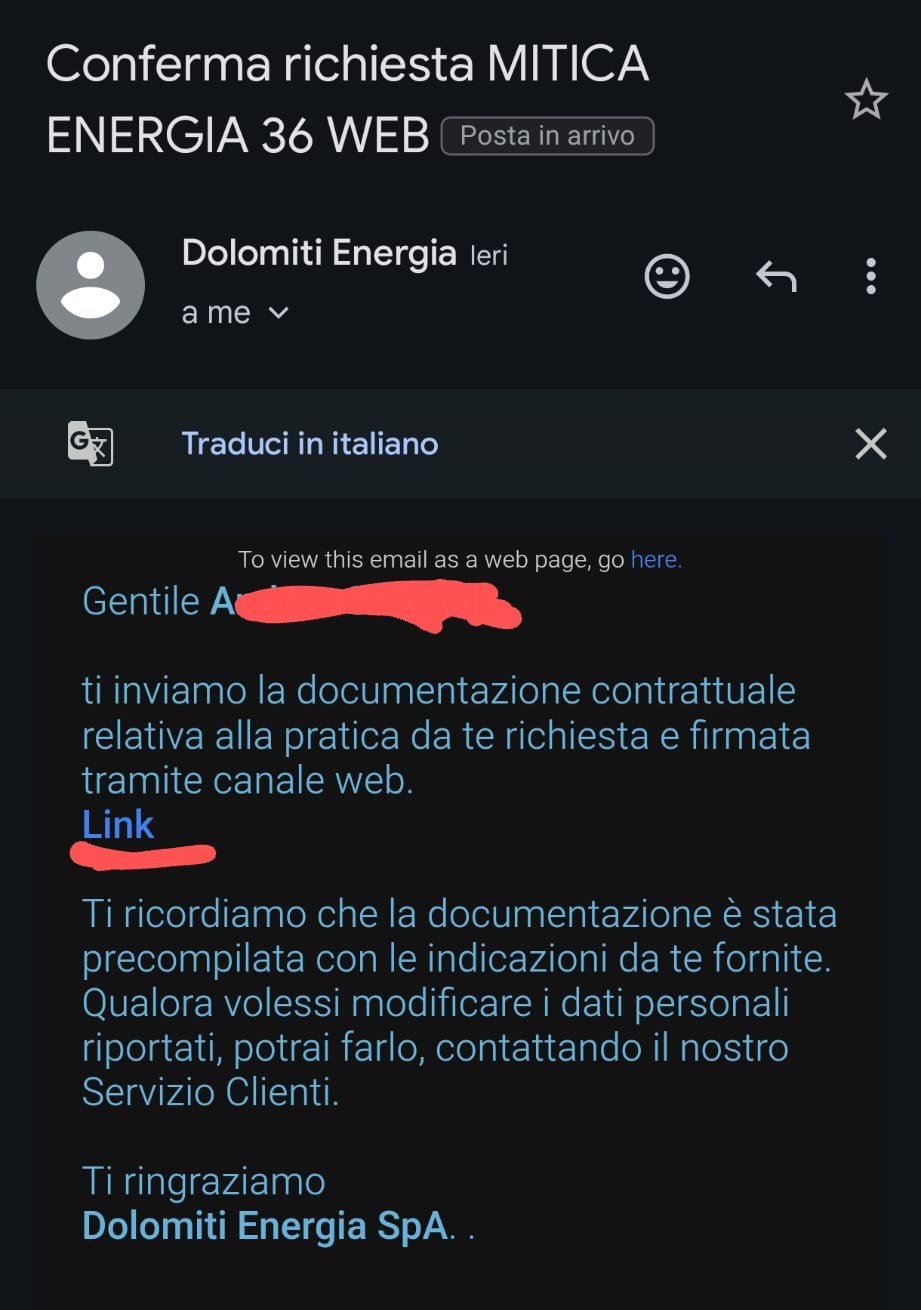The height and width of the screenshot is (1310, 921).
Task: Add an emoji reaction to the email
Action: click(667, 277)
